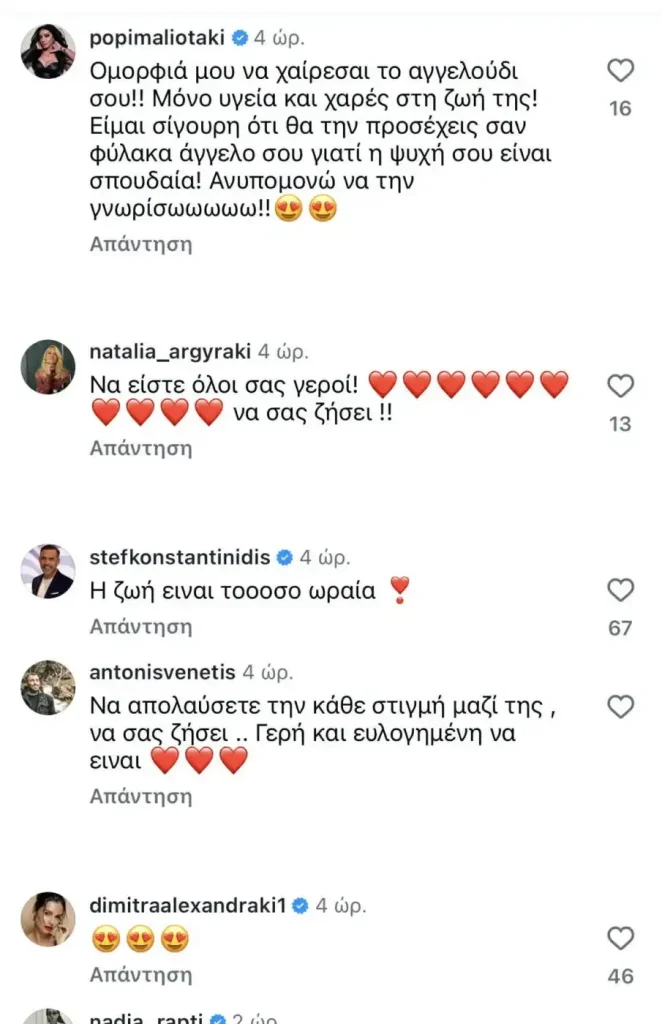This screenshot has height=1024, width=662.
Task: Like stefkonstantinidis's comment
Action: [621, 590]
